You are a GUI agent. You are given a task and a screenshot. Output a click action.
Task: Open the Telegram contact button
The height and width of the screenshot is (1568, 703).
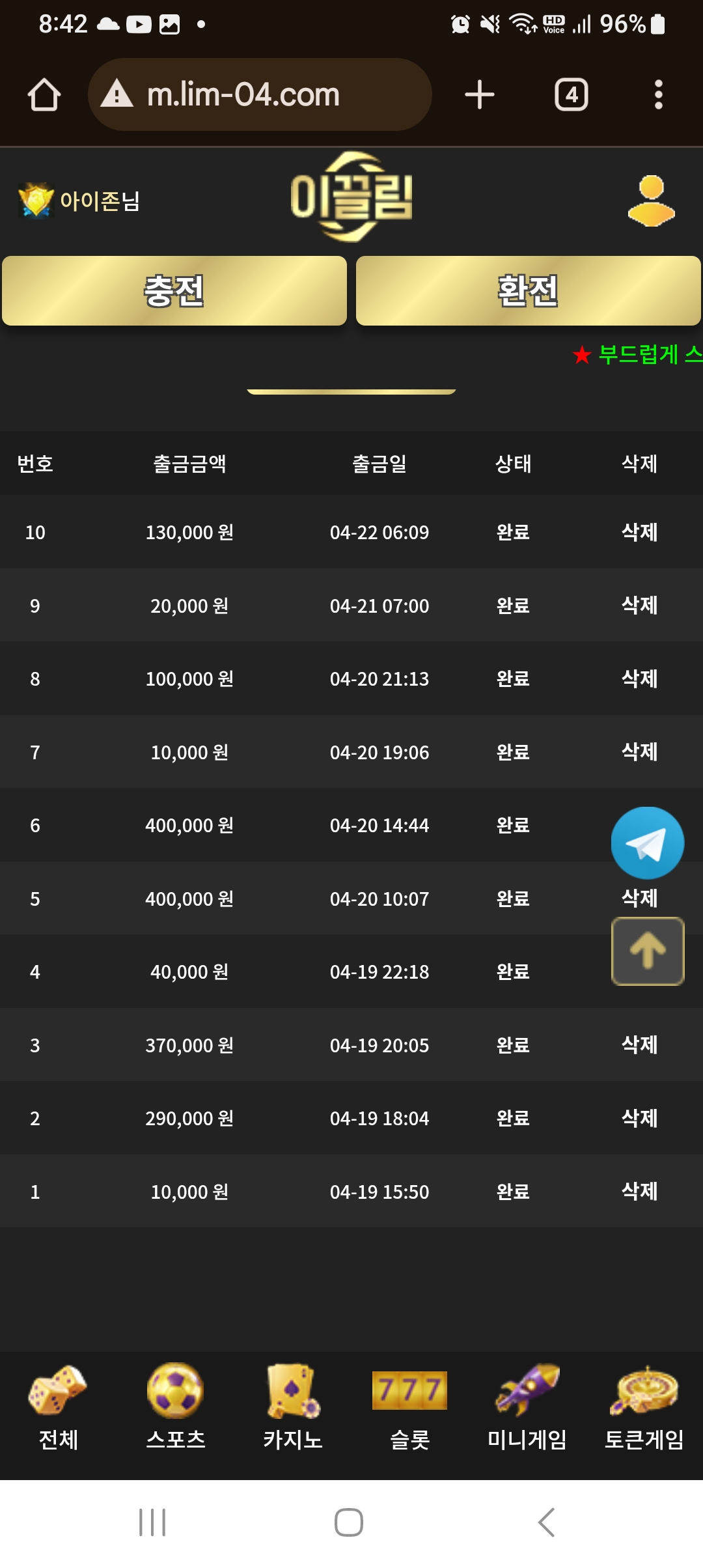(648, 843)
